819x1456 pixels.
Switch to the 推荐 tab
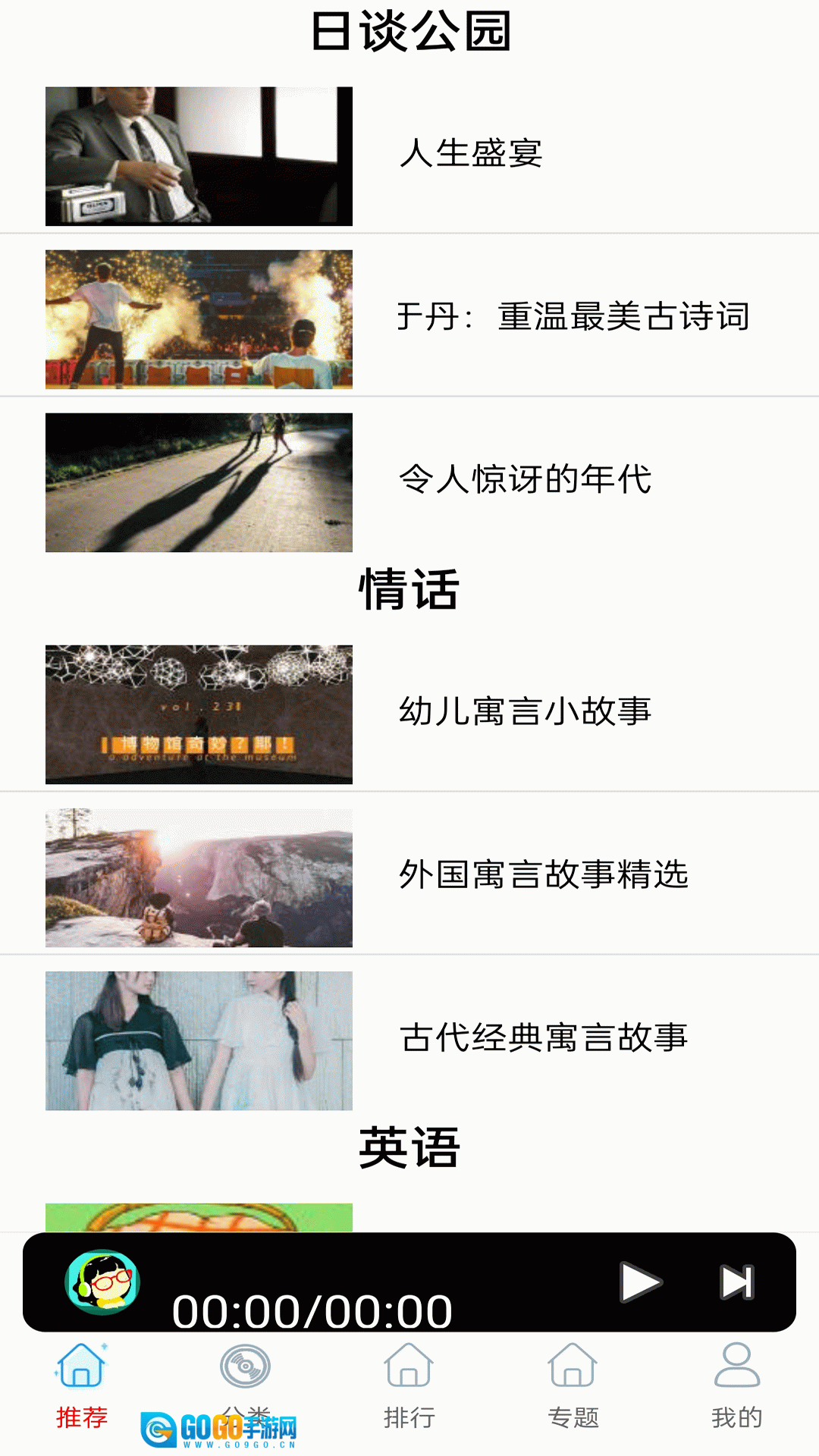(82, 1384)
